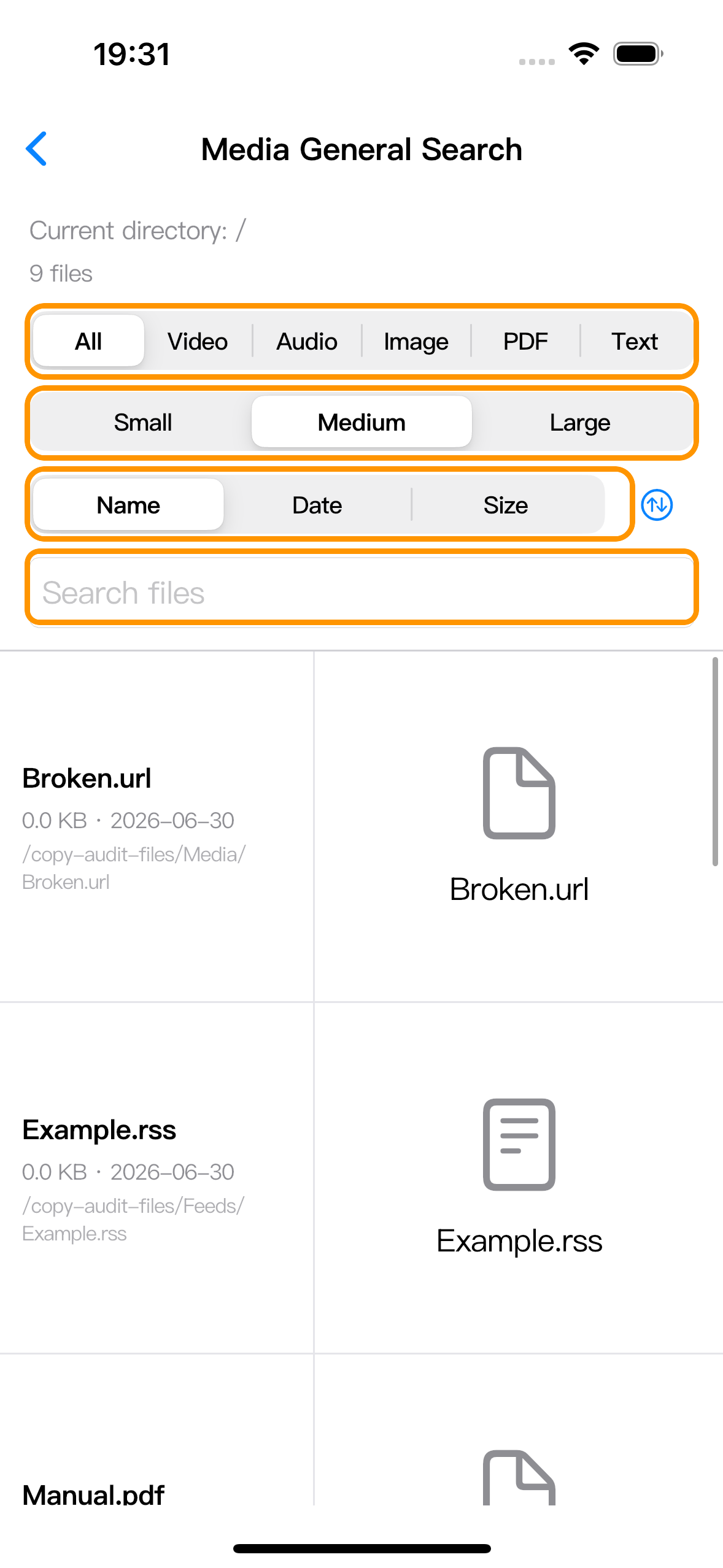This screenshot has height=1568, width=723.
Task: Go back from Media General Search
Action: [36, 149]
